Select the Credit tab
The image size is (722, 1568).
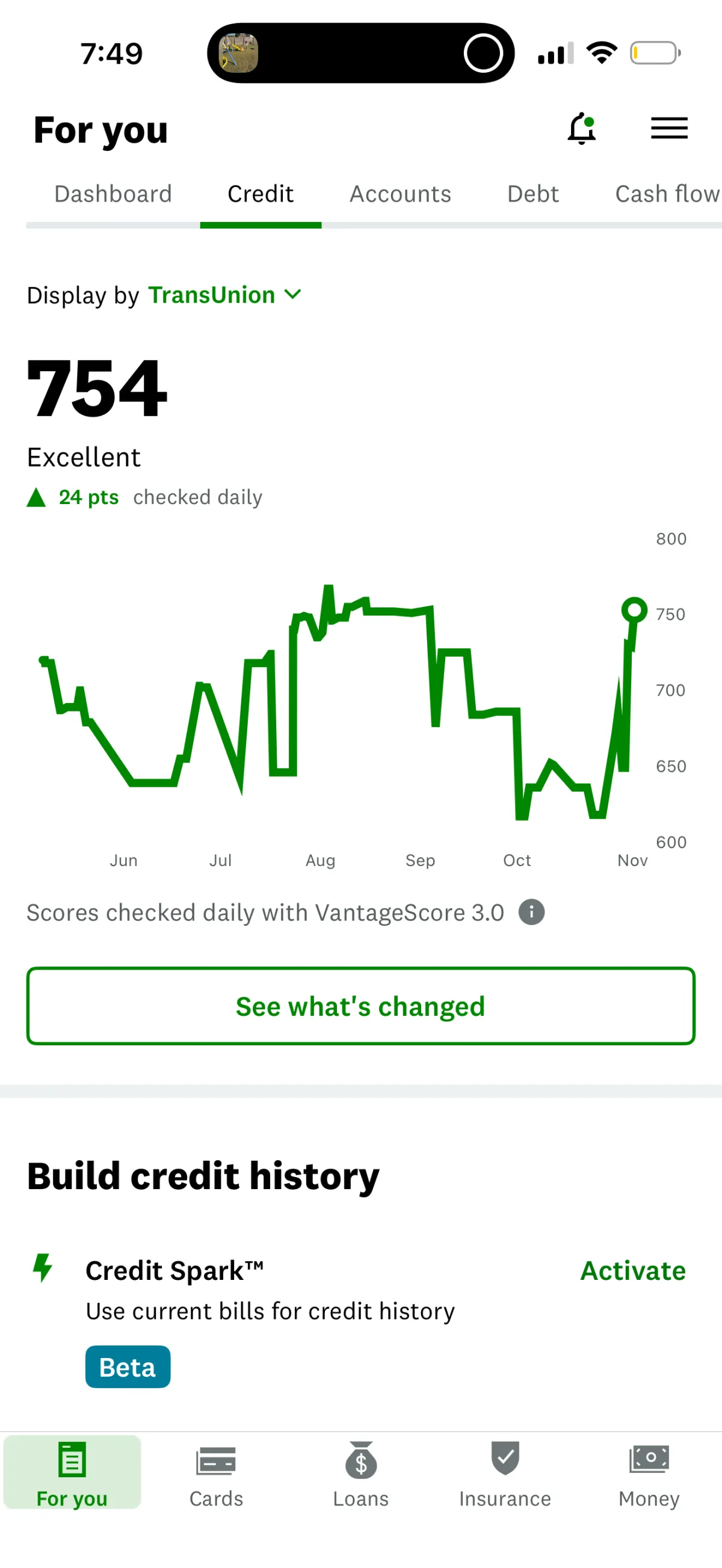click(261, 194)
